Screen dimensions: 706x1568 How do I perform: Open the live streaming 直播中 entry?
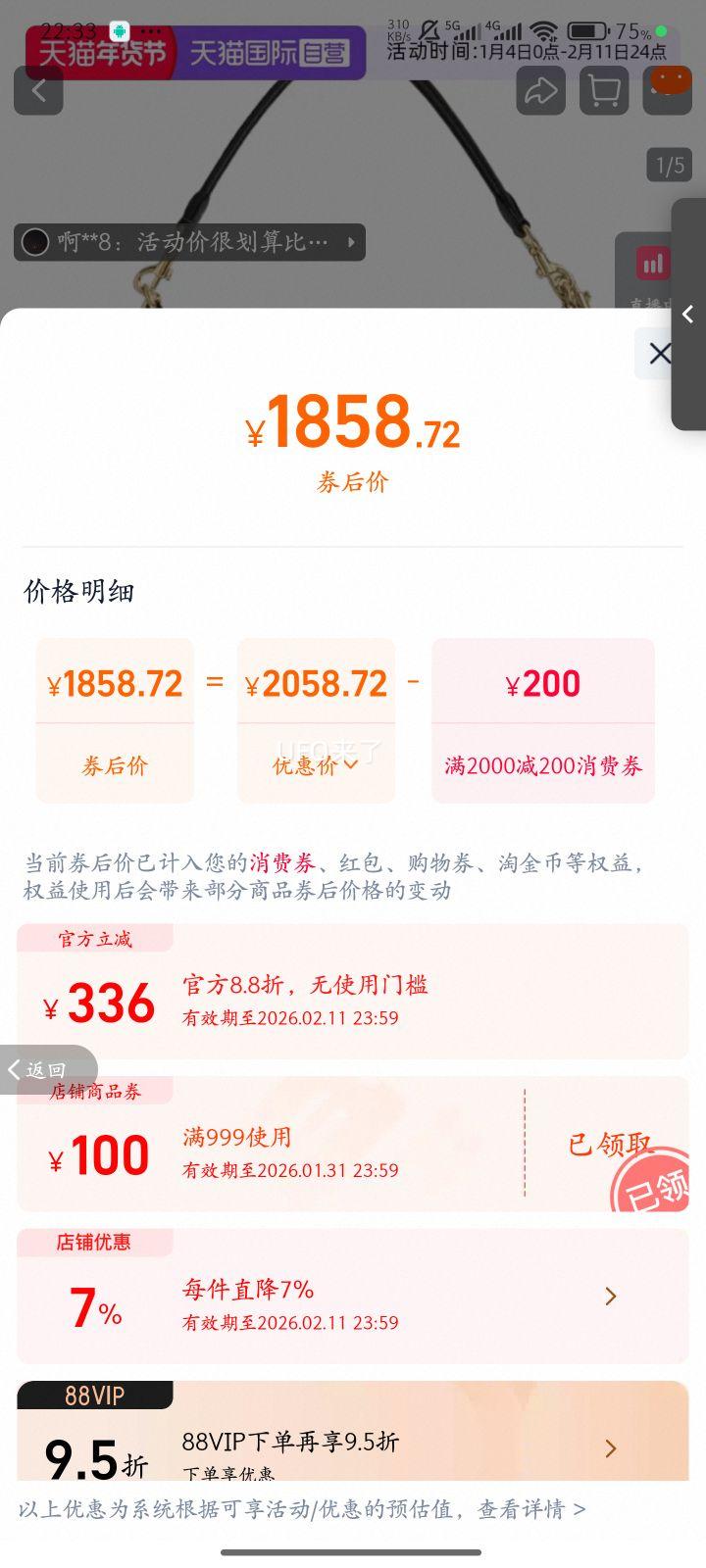[651, 267]
